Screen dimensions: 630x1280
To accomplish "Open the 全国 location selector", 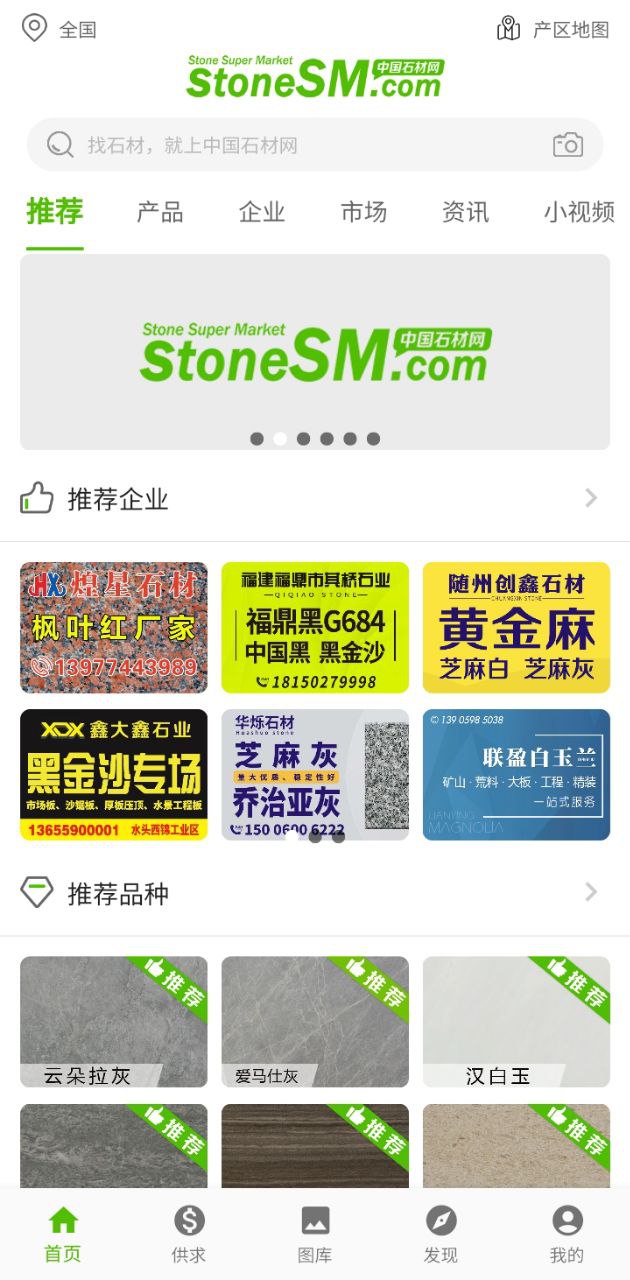I will tap(60, 29).
